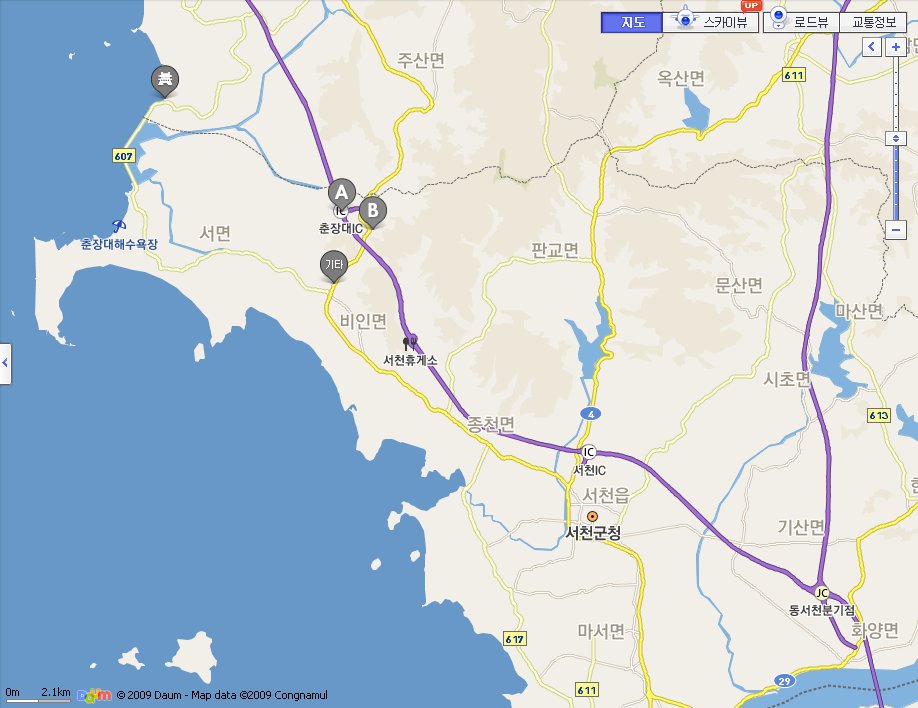Tap the zoom level slider handle

tap(896, 138)
